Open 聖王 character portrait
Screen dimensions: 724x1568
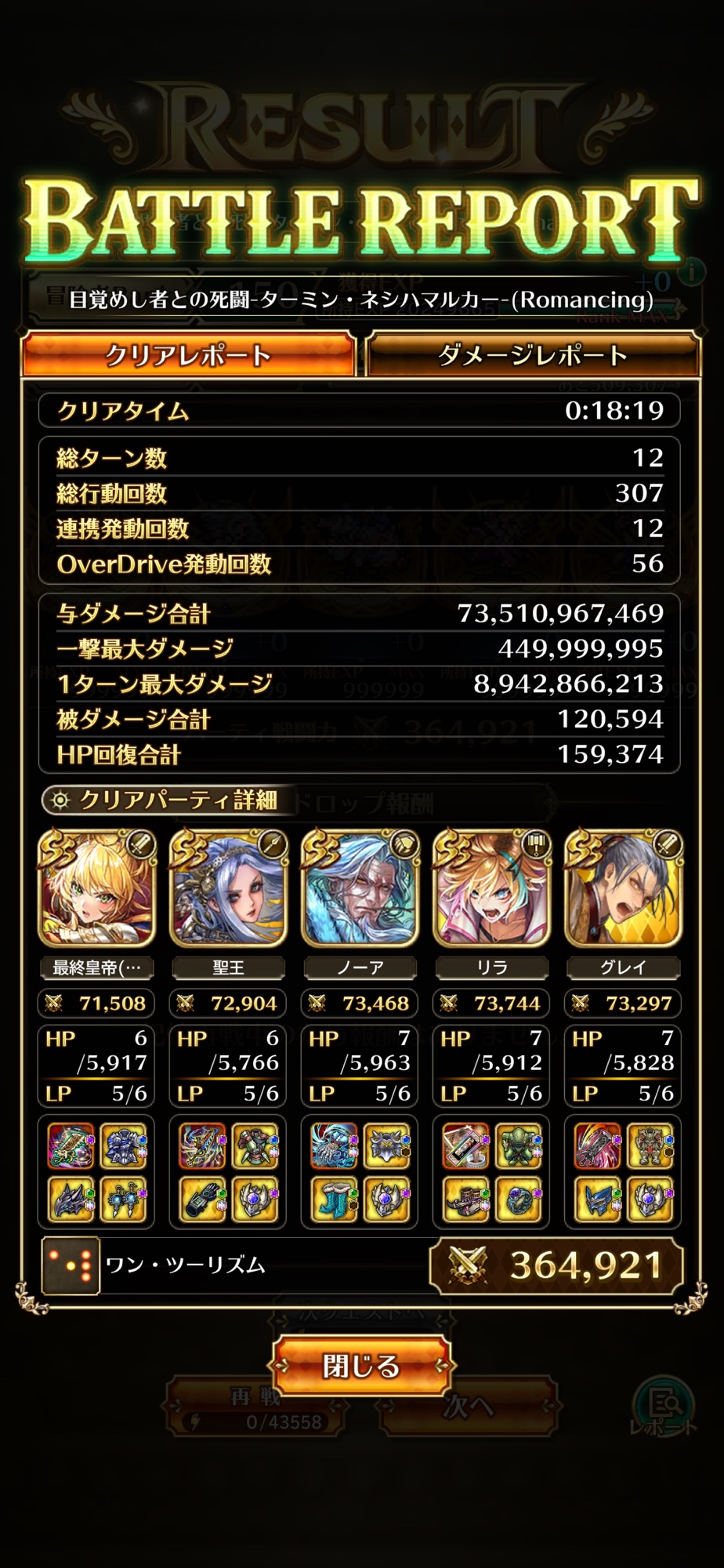[229, 889]
